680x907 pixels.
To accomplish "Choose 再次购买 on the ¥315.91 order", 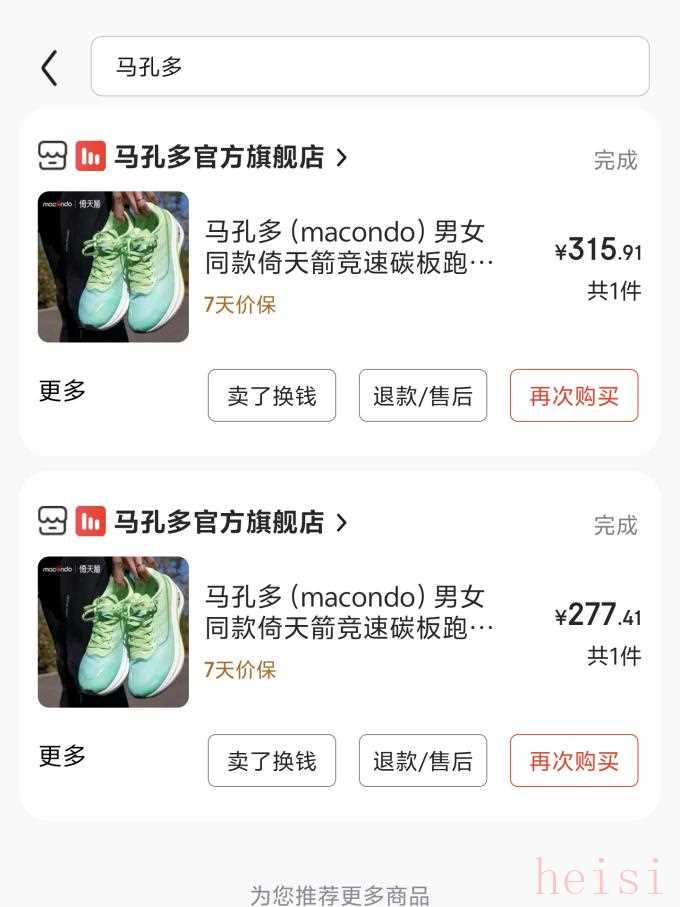I will click(x=574, y=396).
